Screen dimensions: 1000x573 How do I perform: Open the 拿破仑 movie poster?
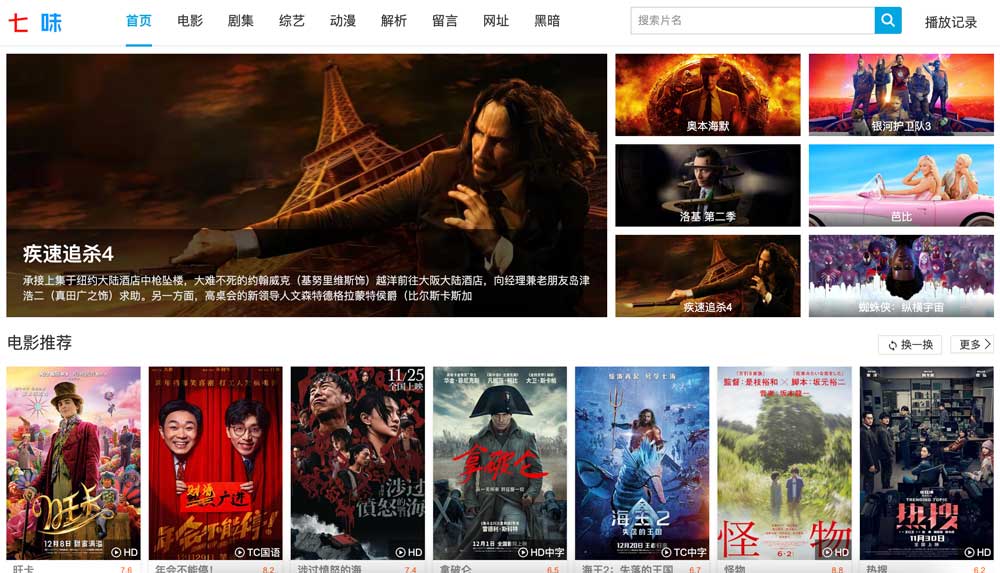[500, 462]
